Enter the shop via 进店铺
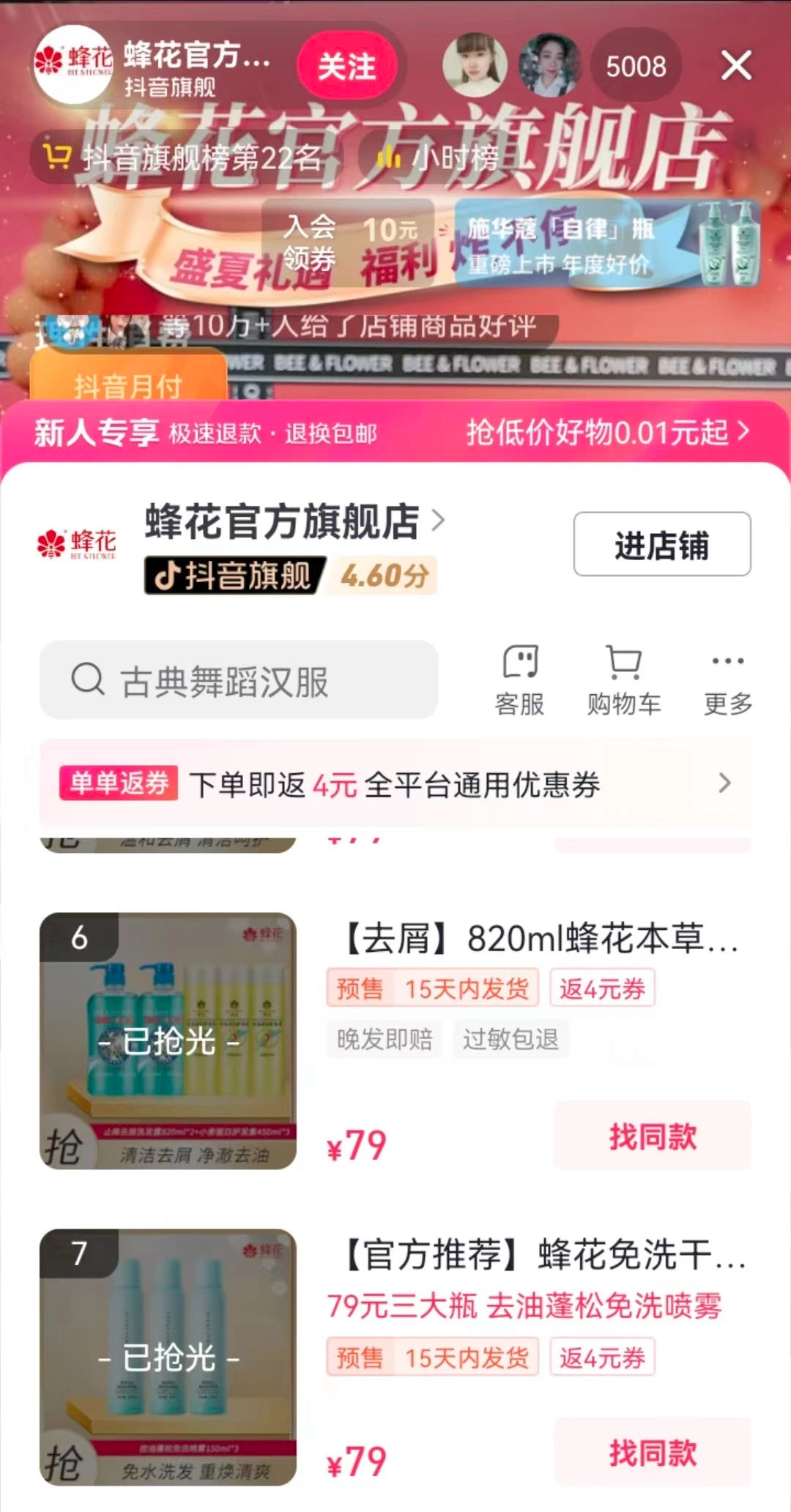 point(661,545)
